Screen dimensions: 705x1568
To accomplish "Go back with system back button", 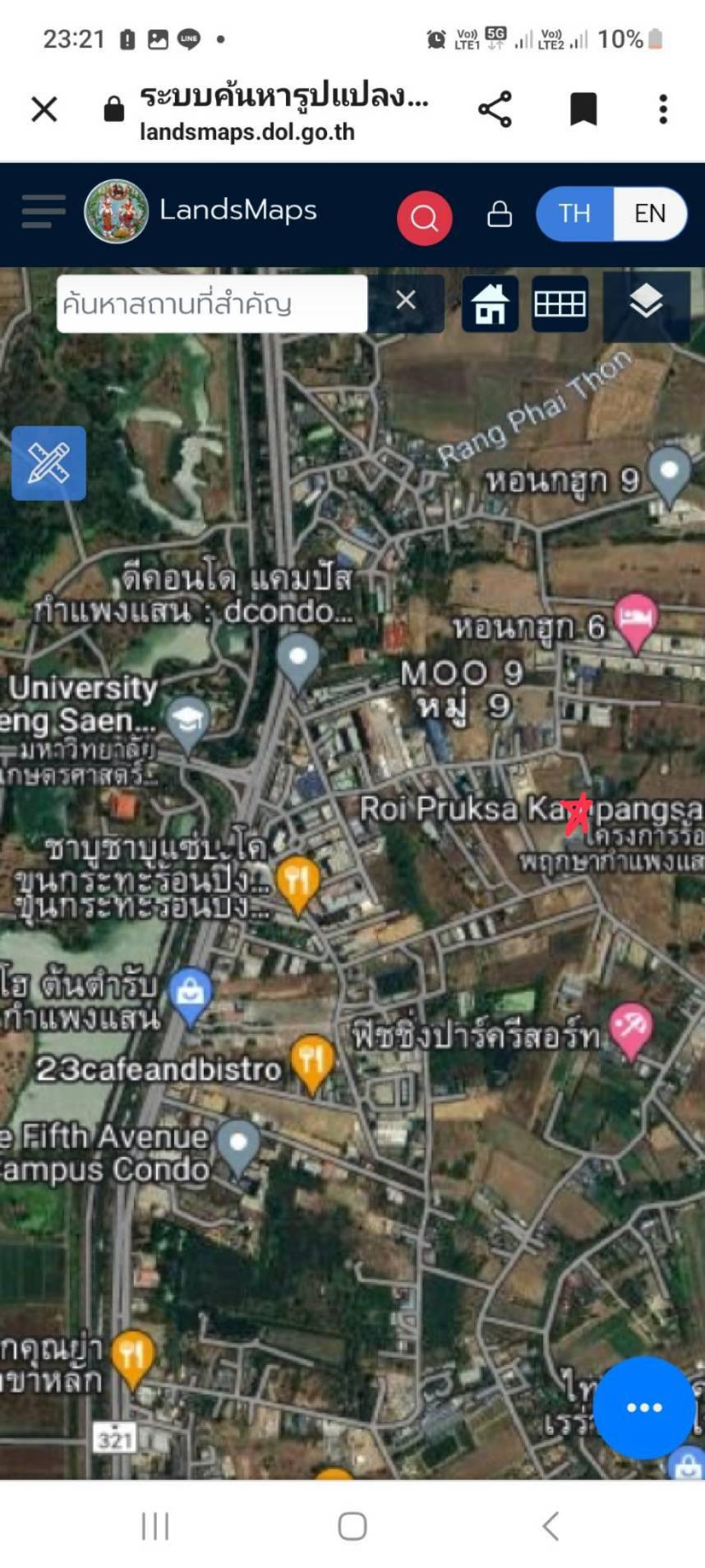I will click(x=551, y=1525).
